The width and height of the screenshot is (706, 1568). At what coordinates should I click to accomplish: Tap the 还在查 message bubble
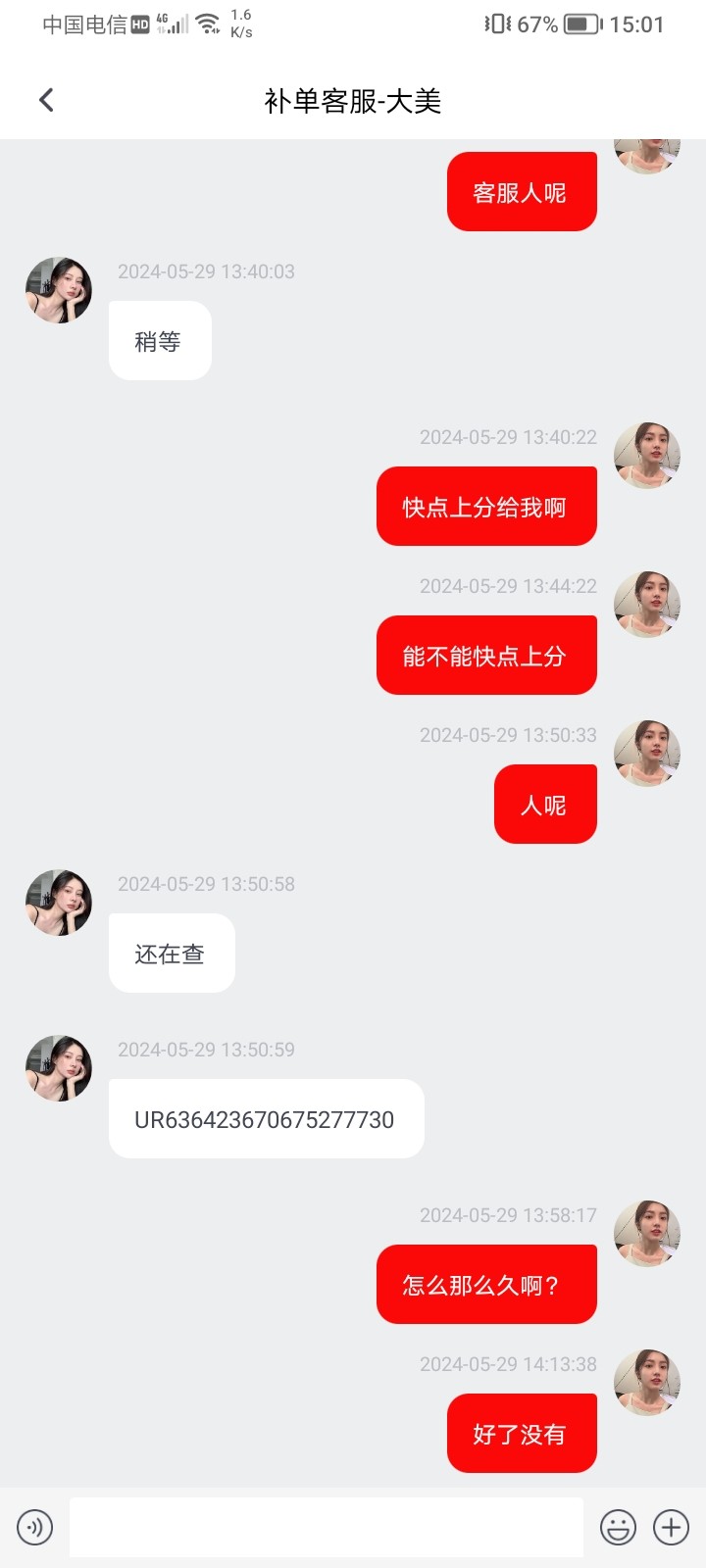pos(172,952)
